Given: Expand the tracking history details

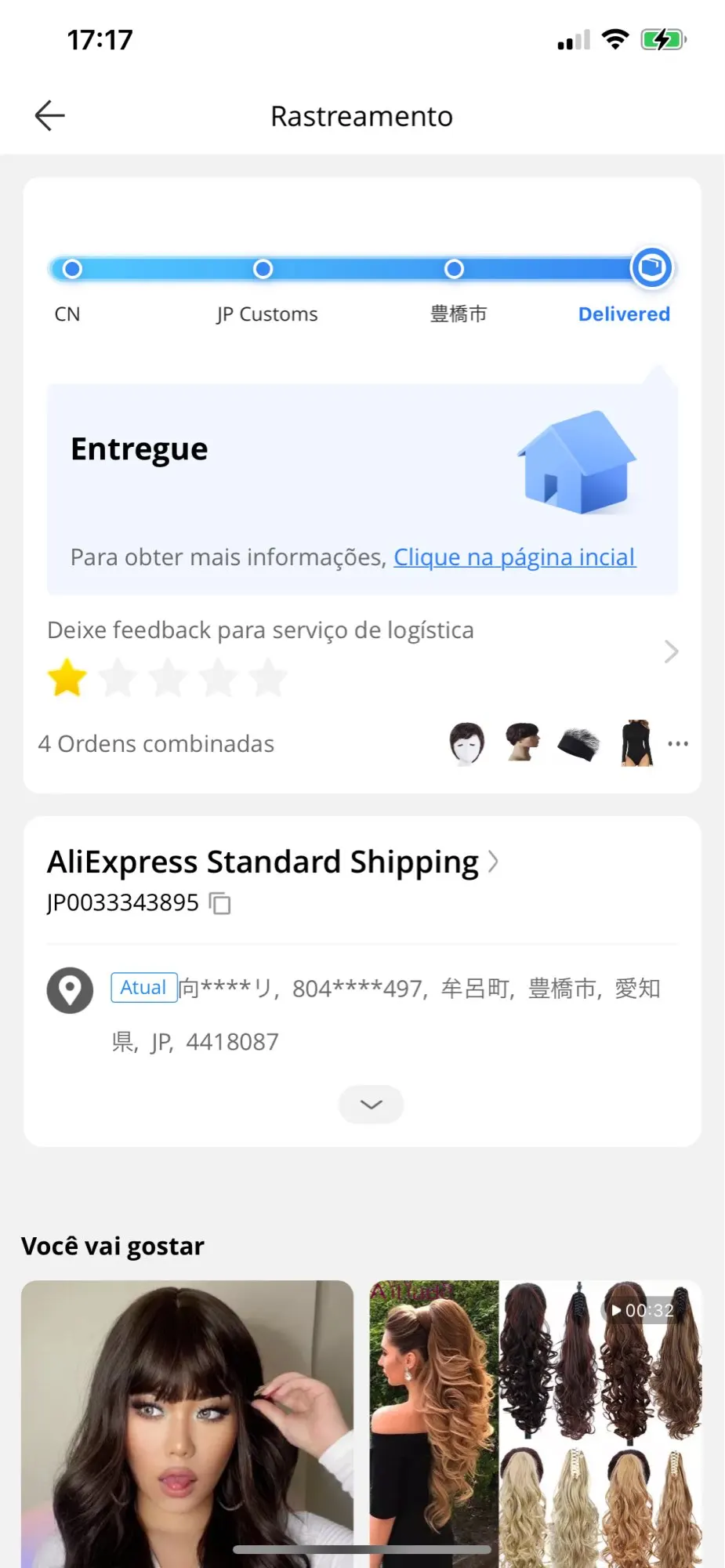Looking at the screenshot, I should point(371,1104).
